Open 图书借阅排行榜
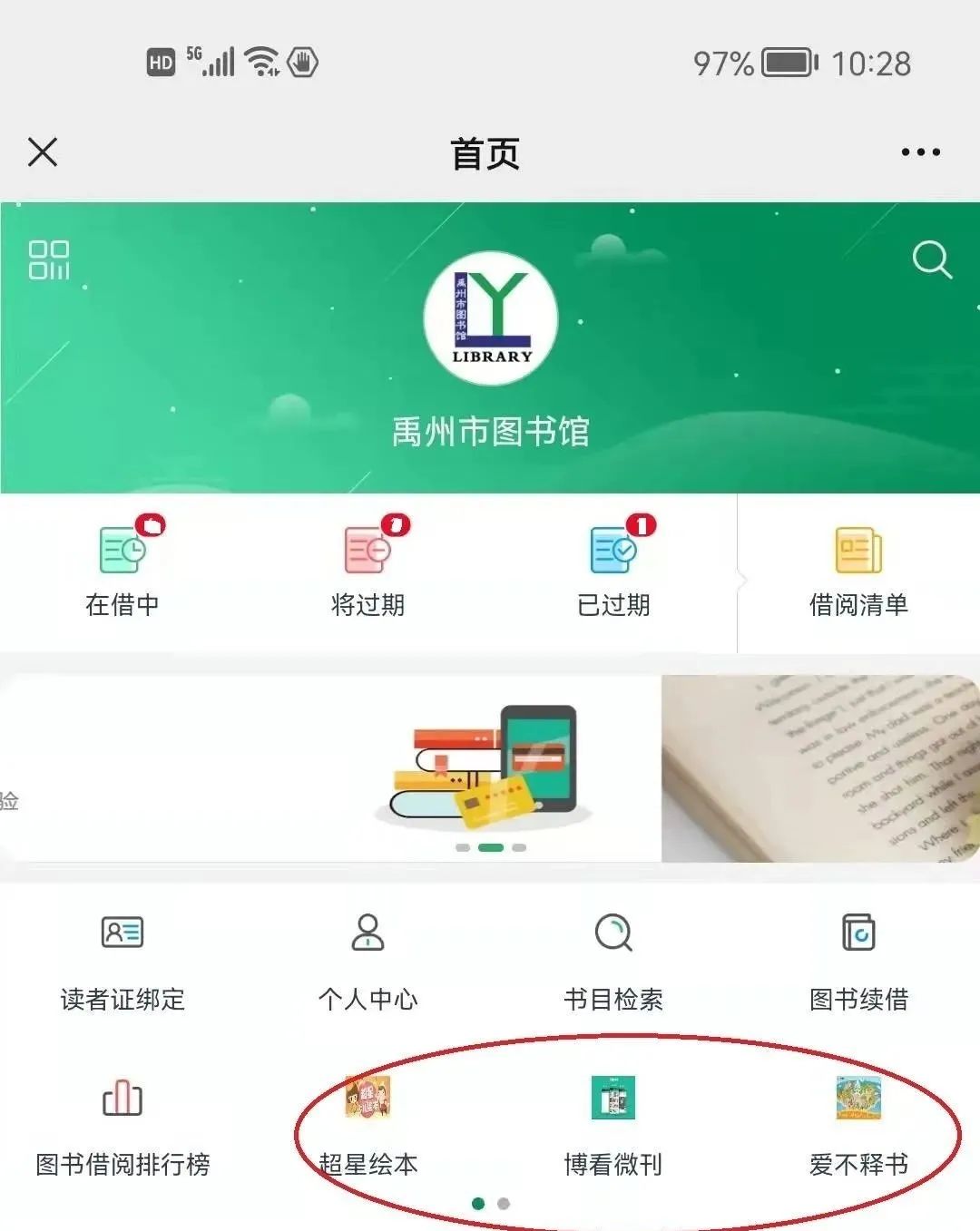Viewport: 980px width, 1231px height. [x=122, y=1127]
